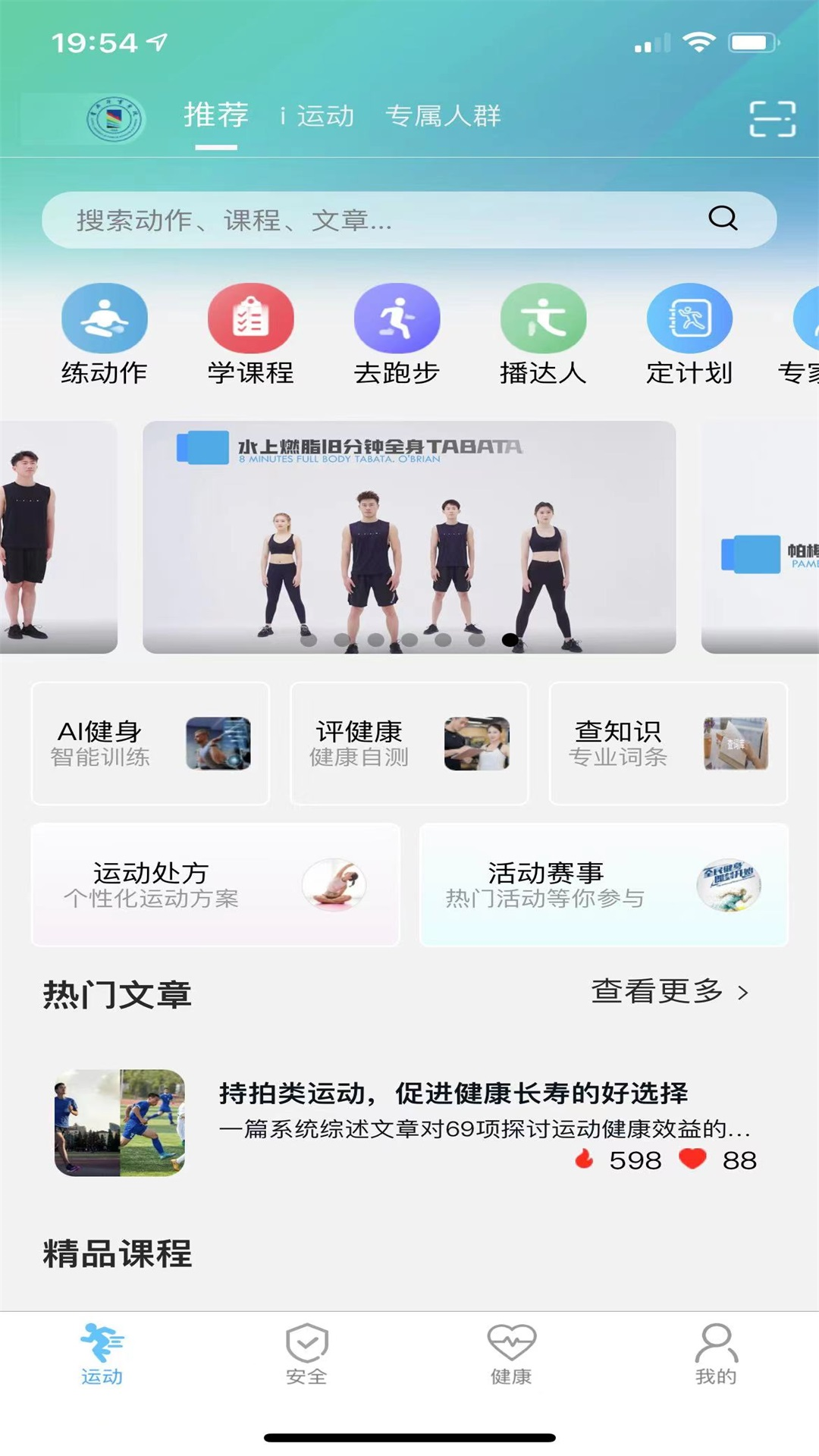Open AI健身 智能训练 card
Viewport: 819px width, 1456px height.
click(x=150, y=743)
